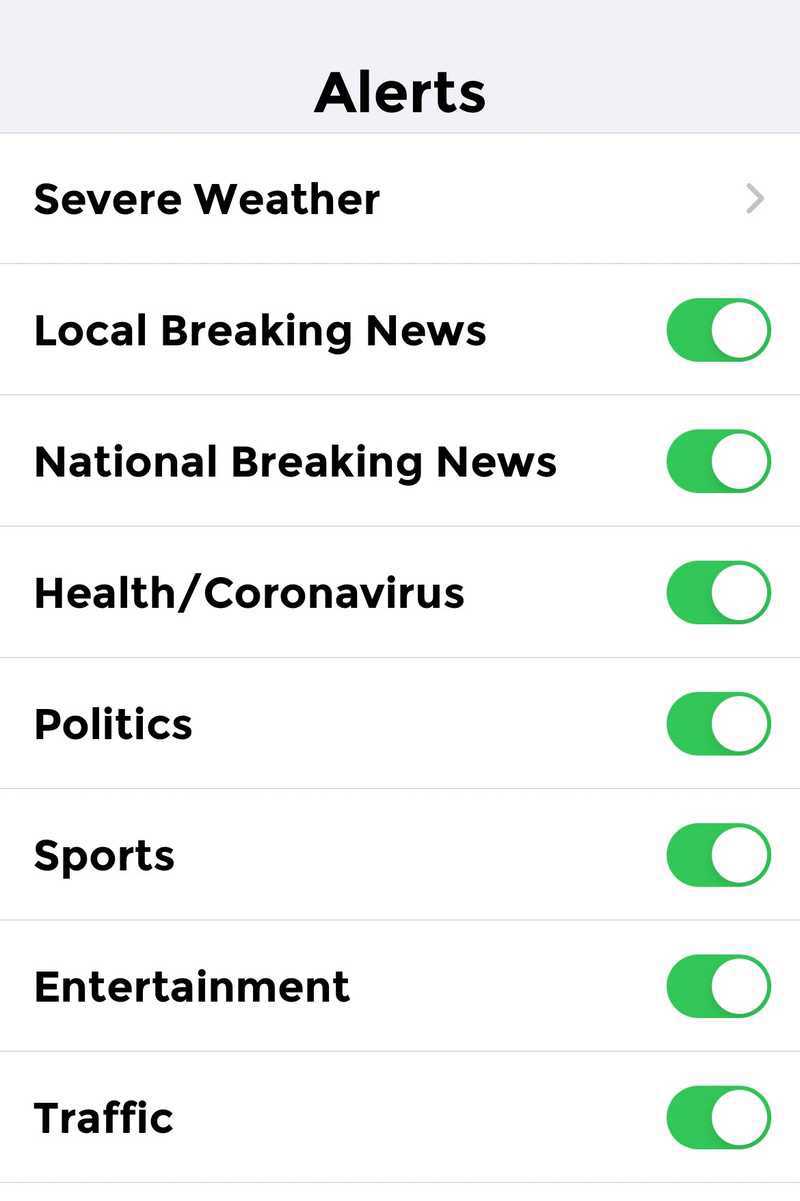
Task: Tap the Severe Weather label text
Action: (207, 199)
